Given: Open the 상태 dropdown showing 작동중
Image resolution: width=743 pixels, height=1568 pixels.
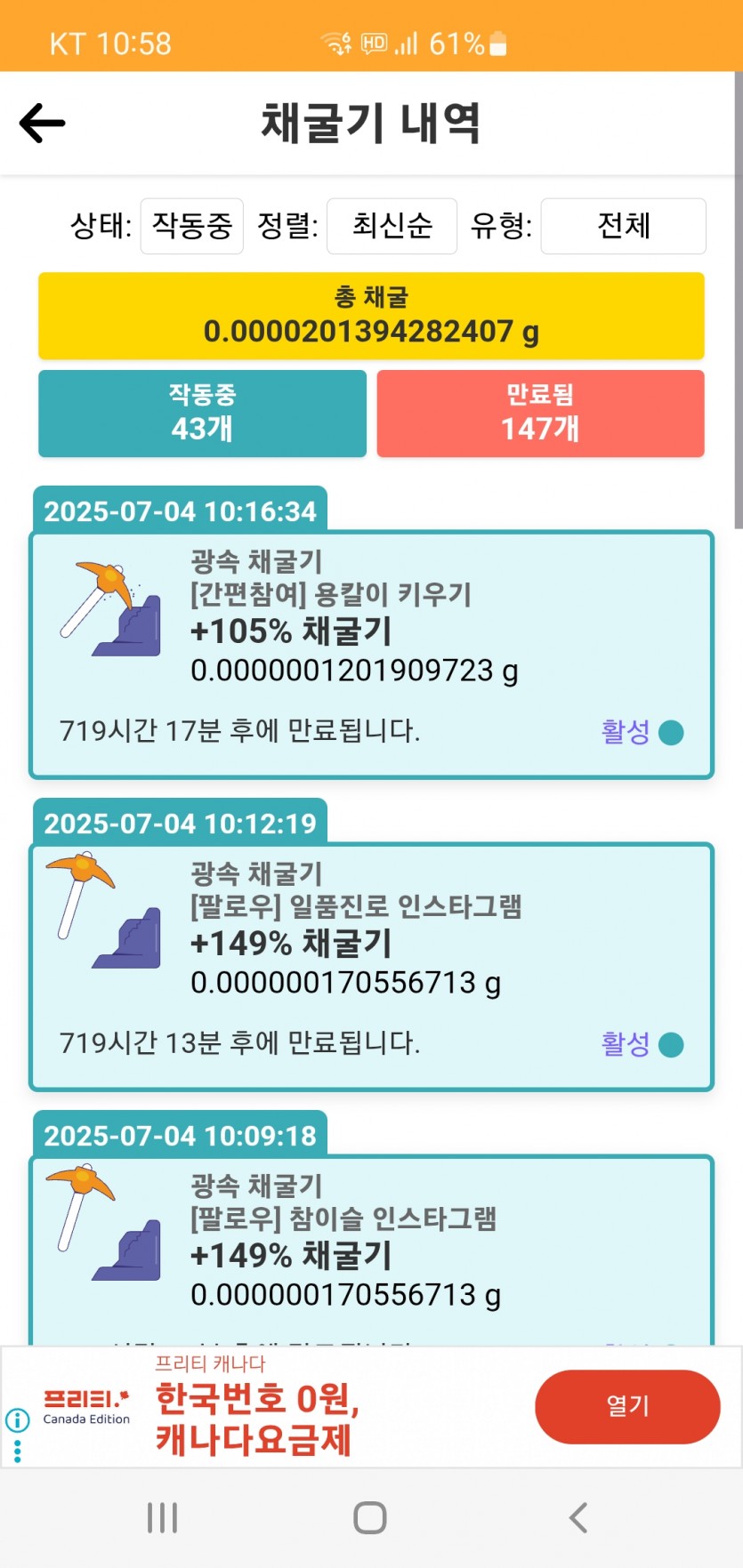Looking at the screenshot, I should click(x=191, y=226).
